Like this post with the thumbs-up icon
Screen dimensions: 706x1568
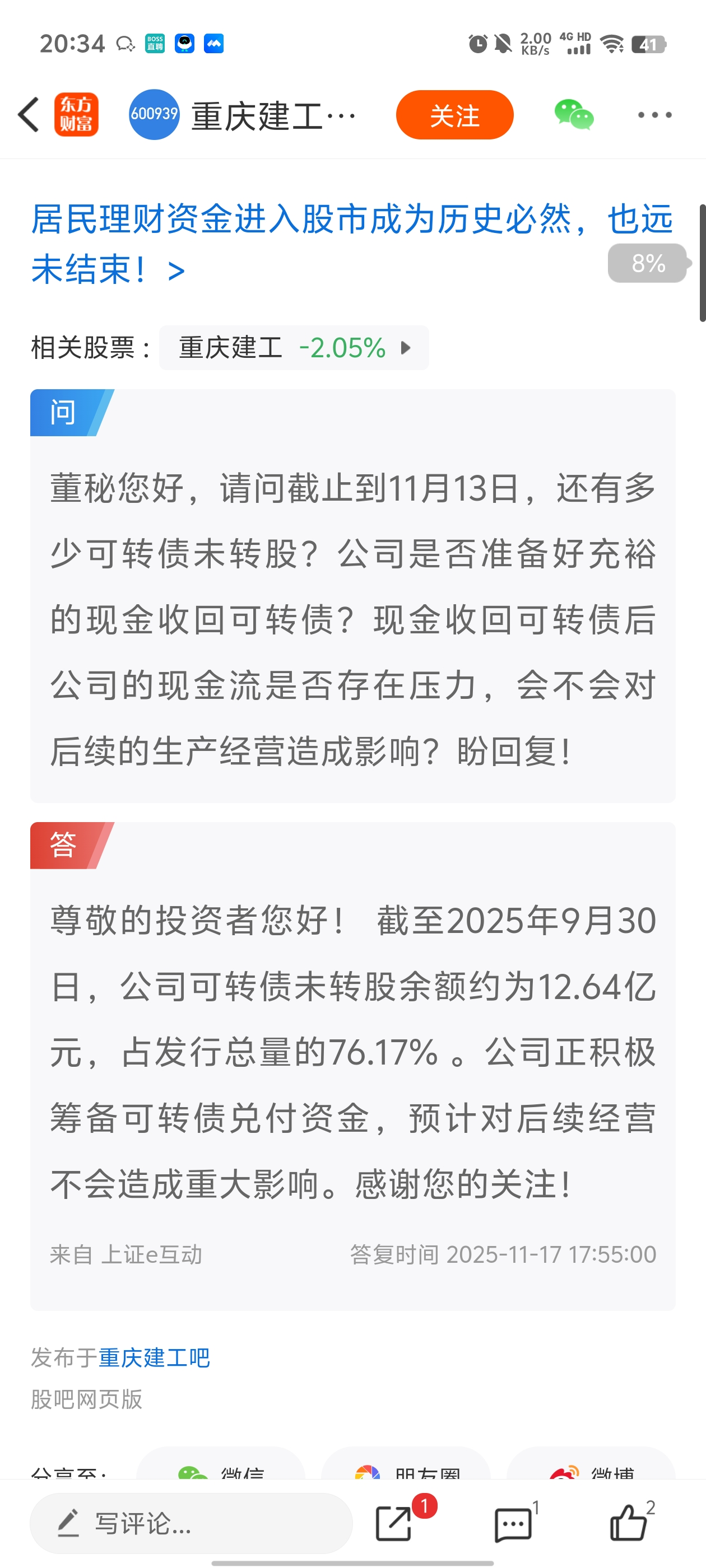pos(628,1523)
